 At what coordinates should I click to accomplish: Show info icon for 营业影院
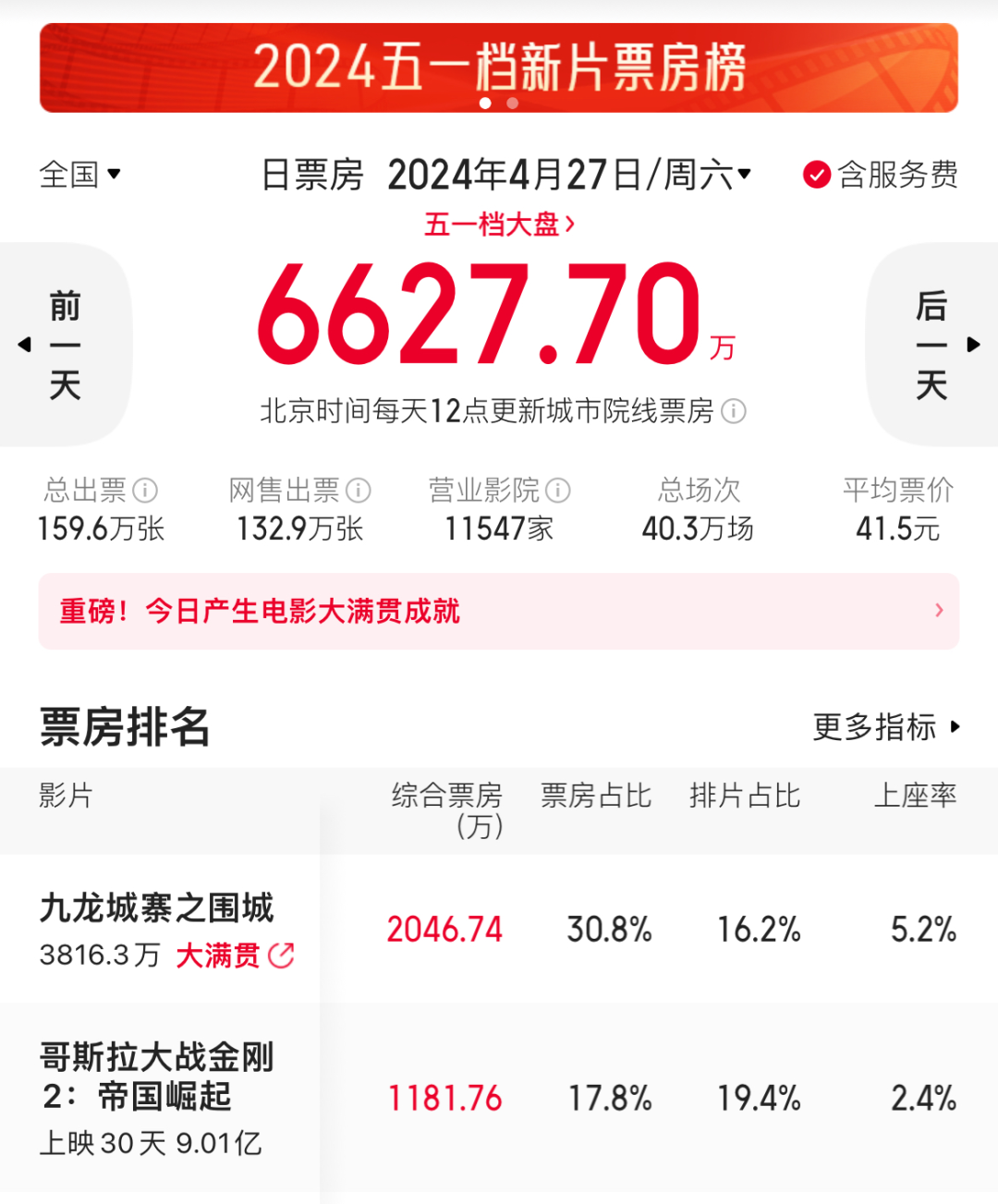(558, 490)
